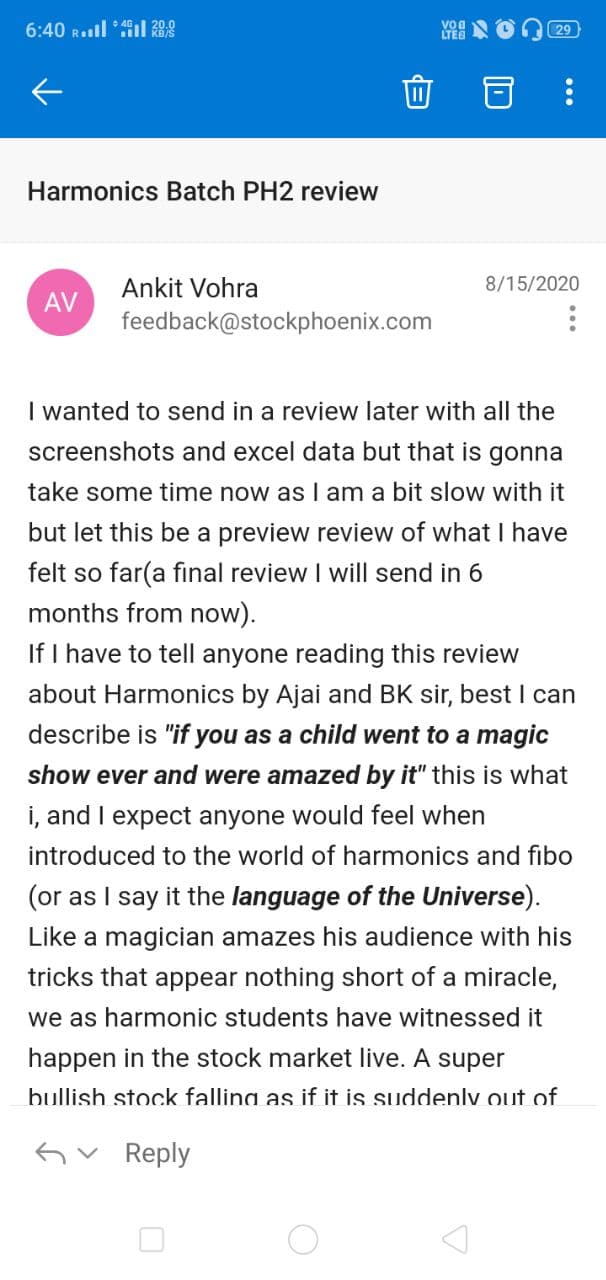Open message options beside the 8/15/2020 date
The image size is (606, 1280).
(572, 318)
